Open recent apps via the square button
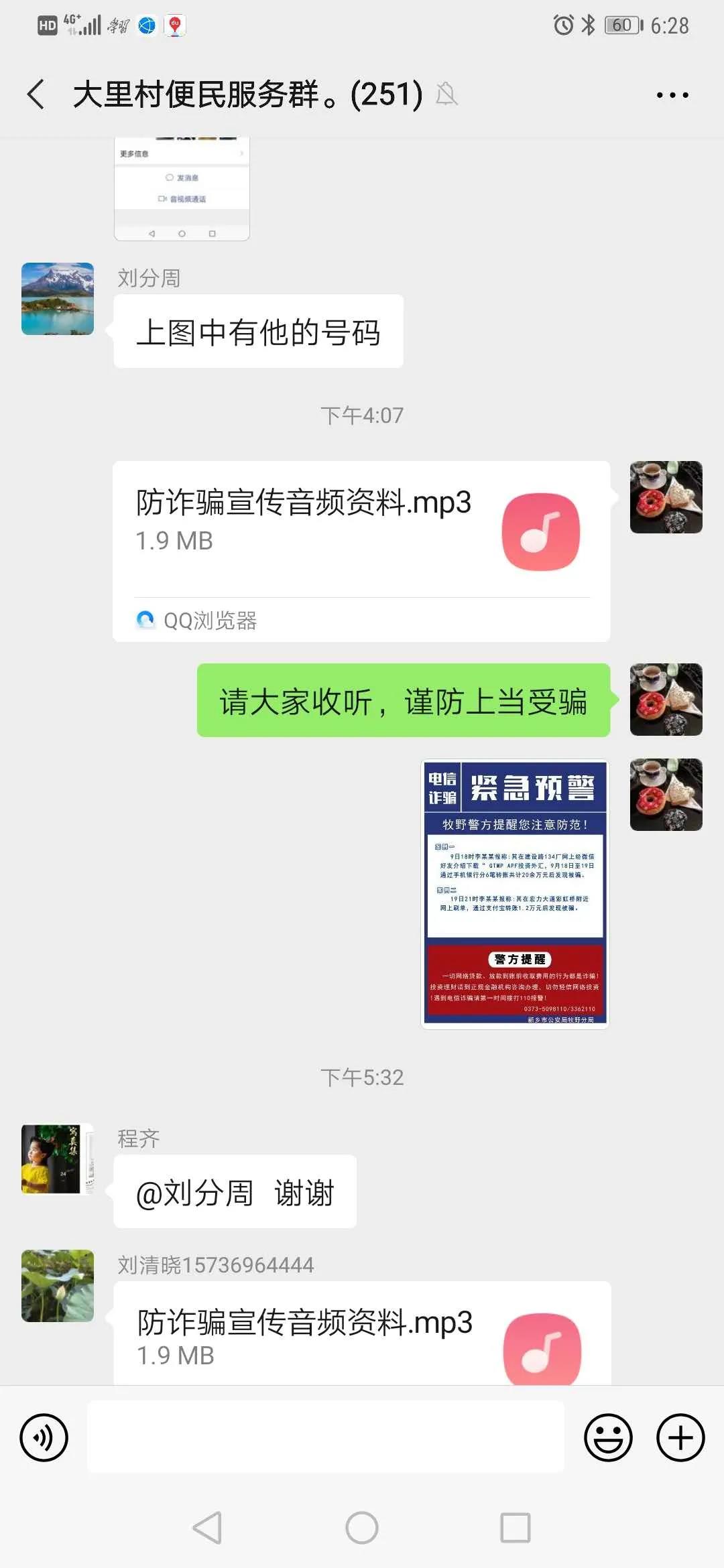 [x=516, y=1528]
